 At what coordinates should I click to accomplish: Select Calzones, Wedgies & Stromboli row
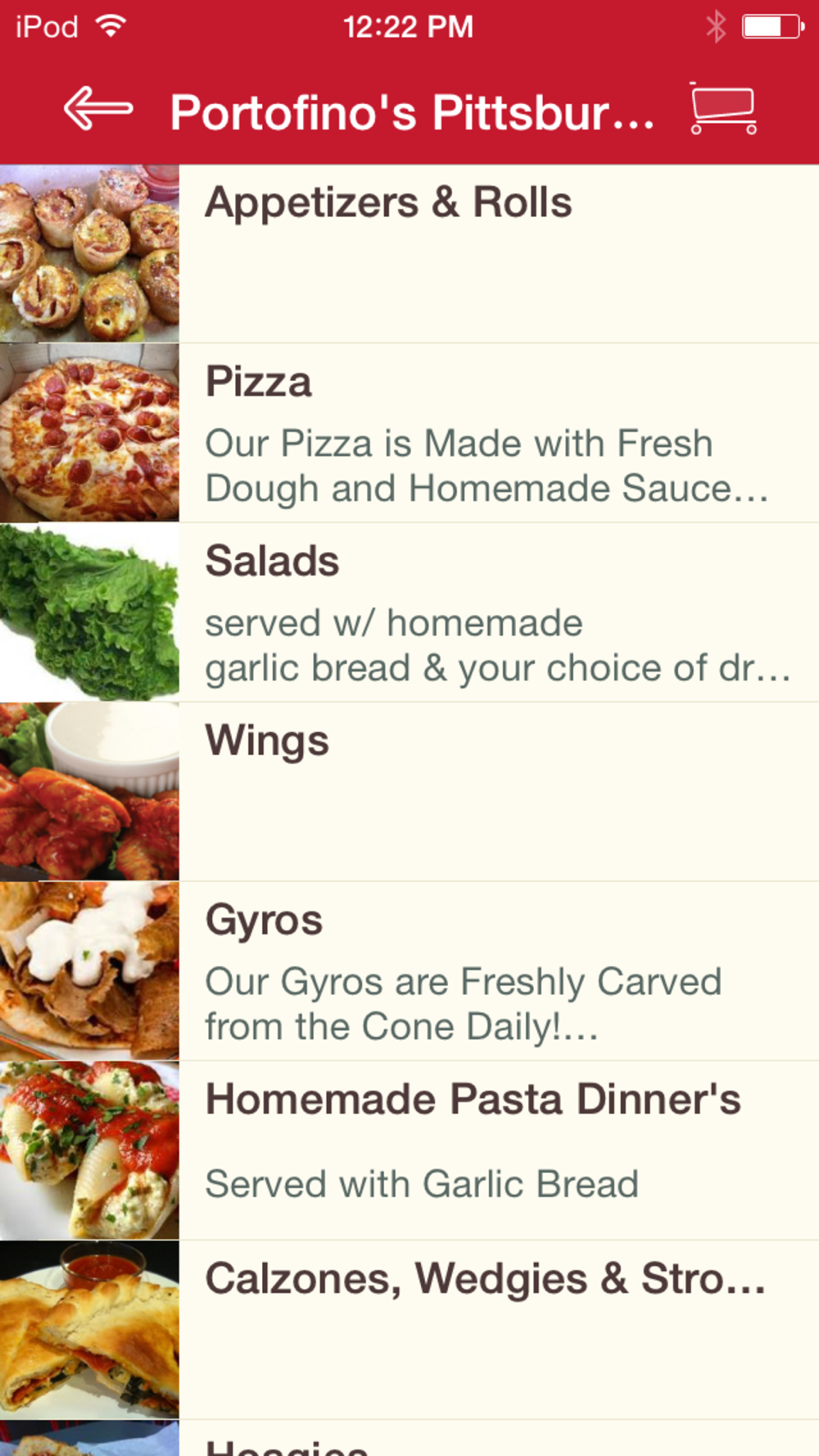409,1330
